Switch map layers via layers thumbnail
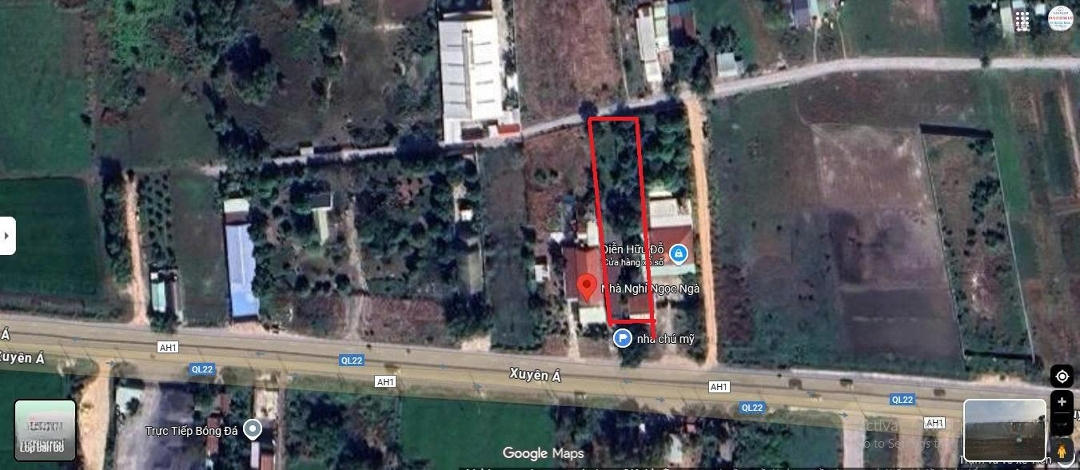1080x470 pixels. click(45, 430)
